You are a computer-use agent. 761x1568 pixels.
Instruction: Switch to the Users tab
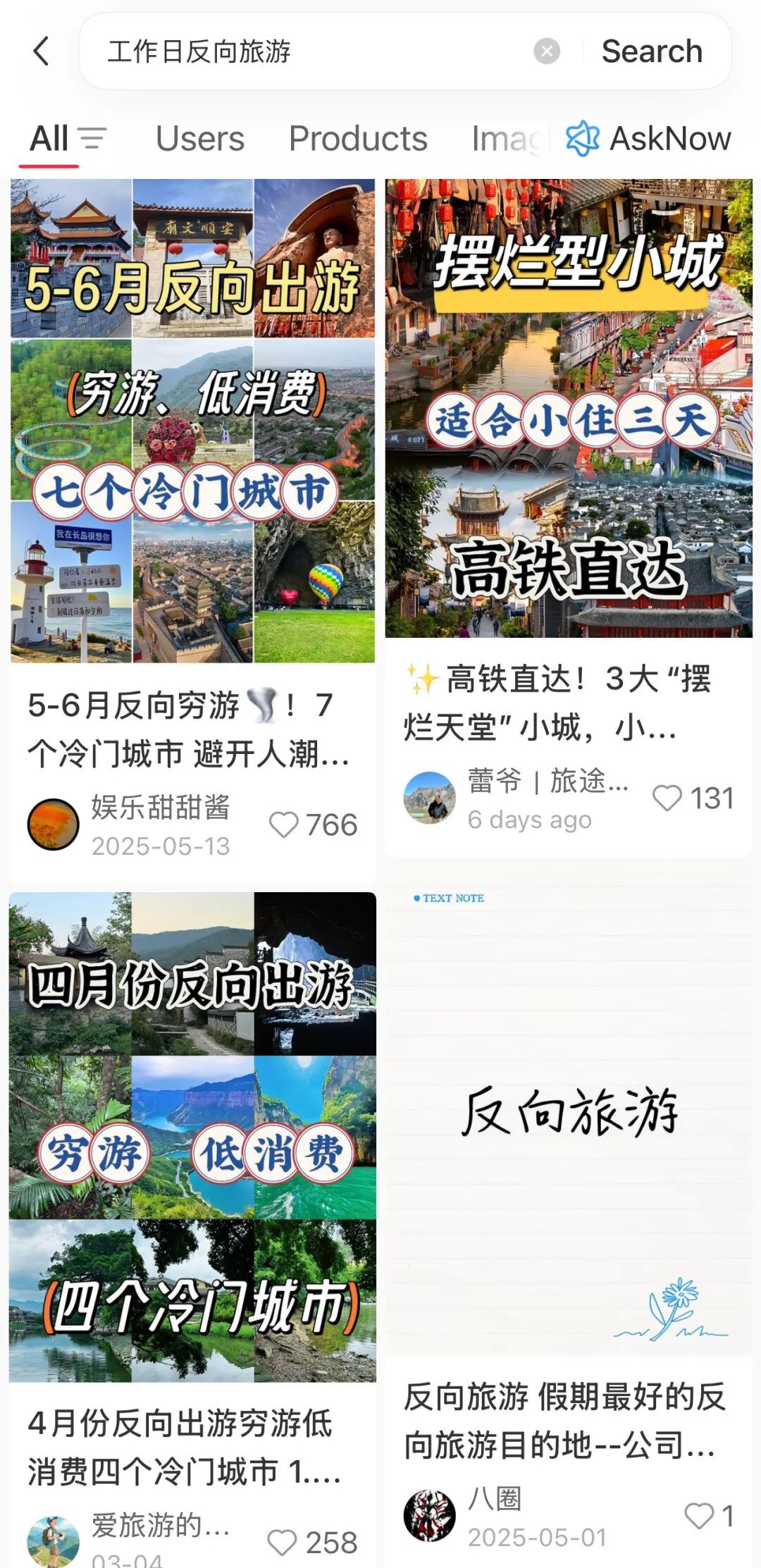[x=199, y=138]
